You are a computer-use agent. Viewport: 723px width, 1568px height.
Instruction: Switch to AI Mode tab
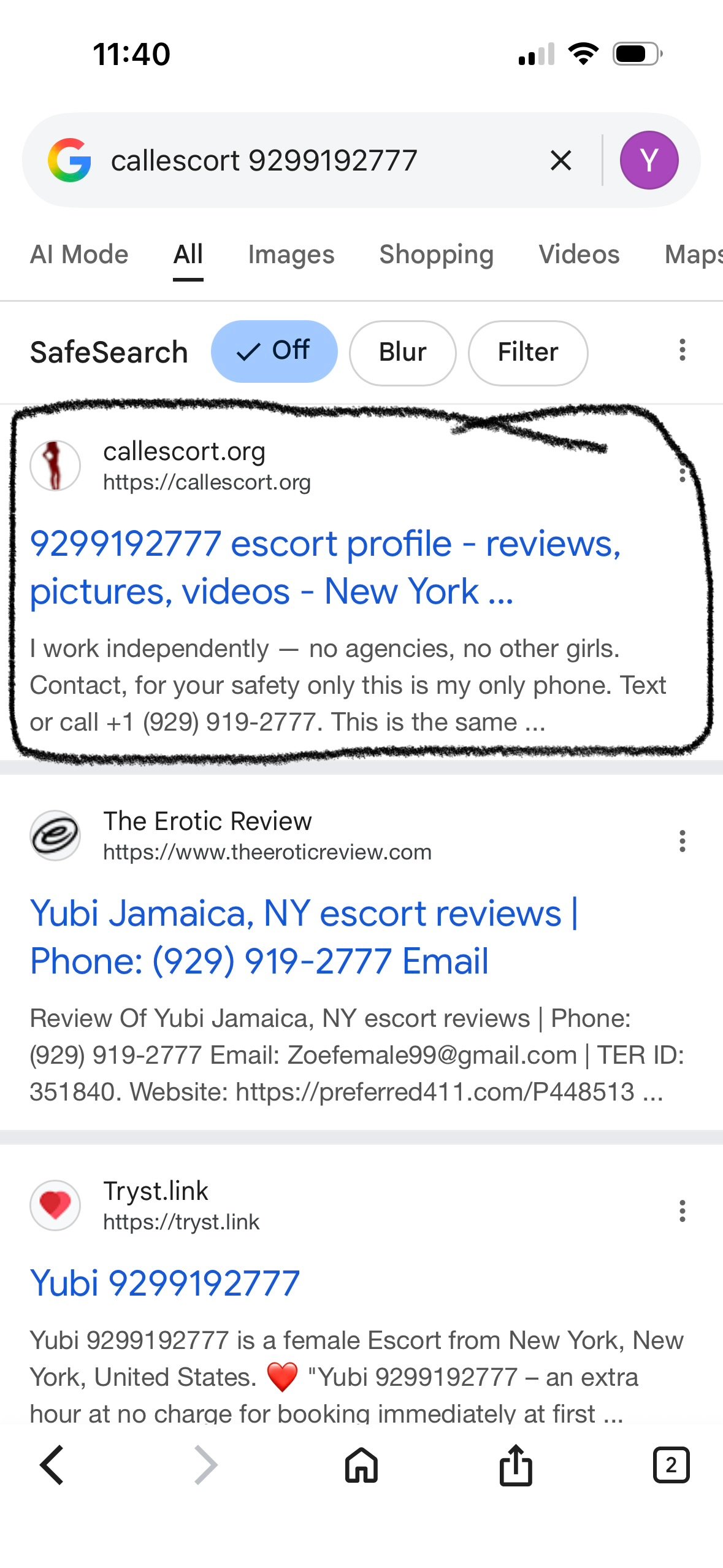click(79, 255)
